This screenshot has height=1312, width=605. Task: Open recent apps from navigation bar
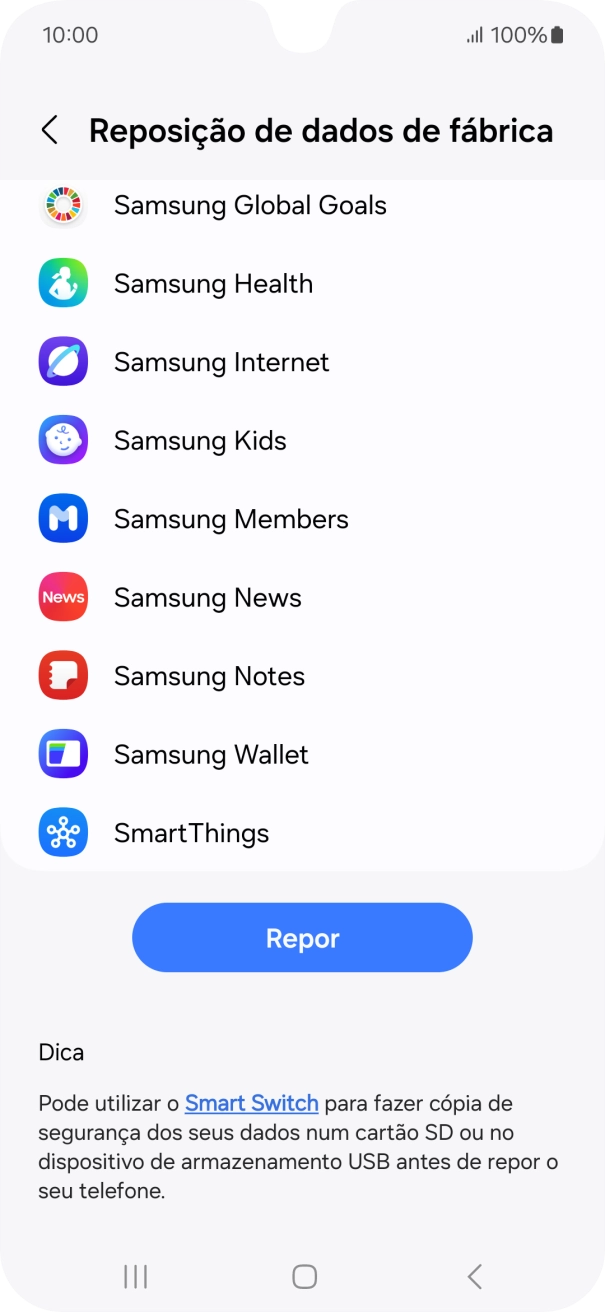(135, 1276)
